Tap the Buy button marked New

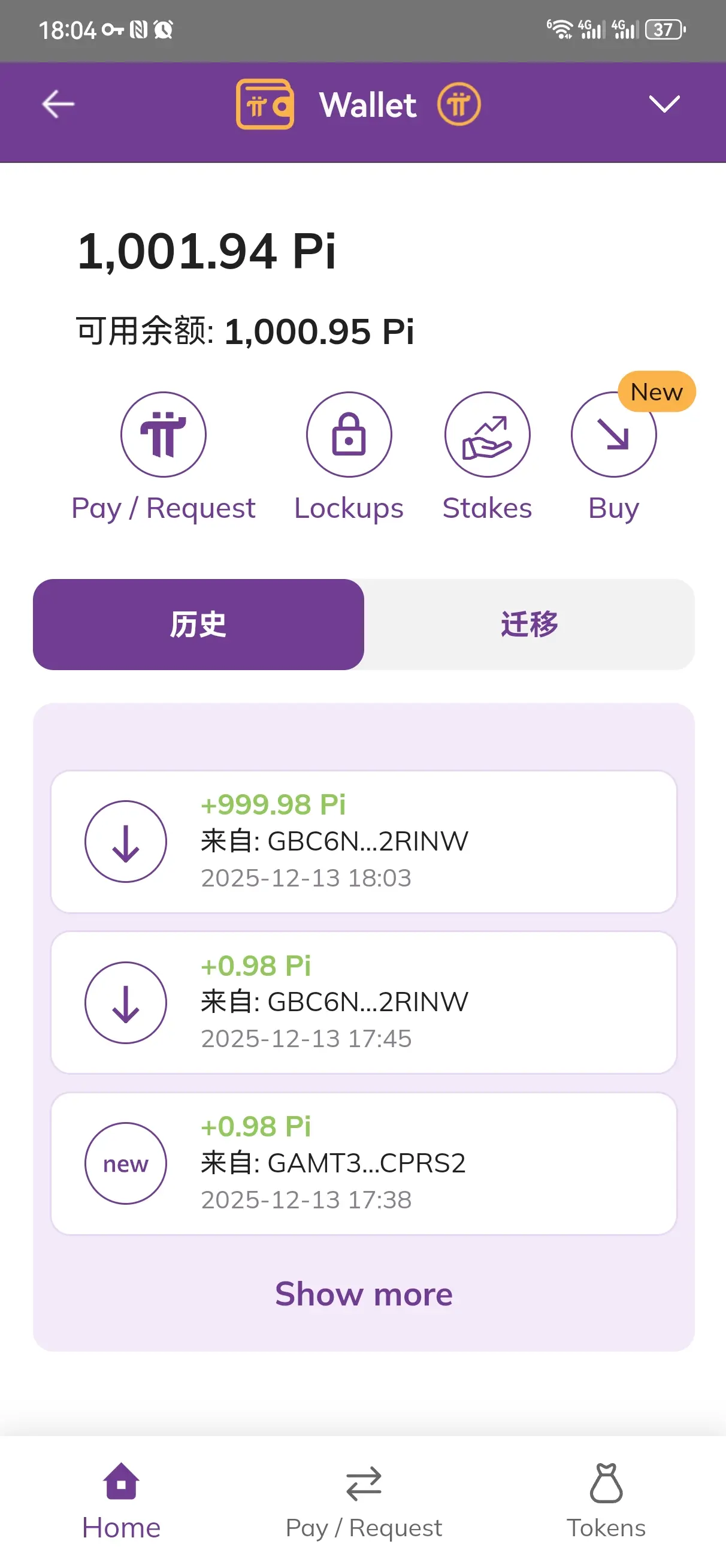613,457
